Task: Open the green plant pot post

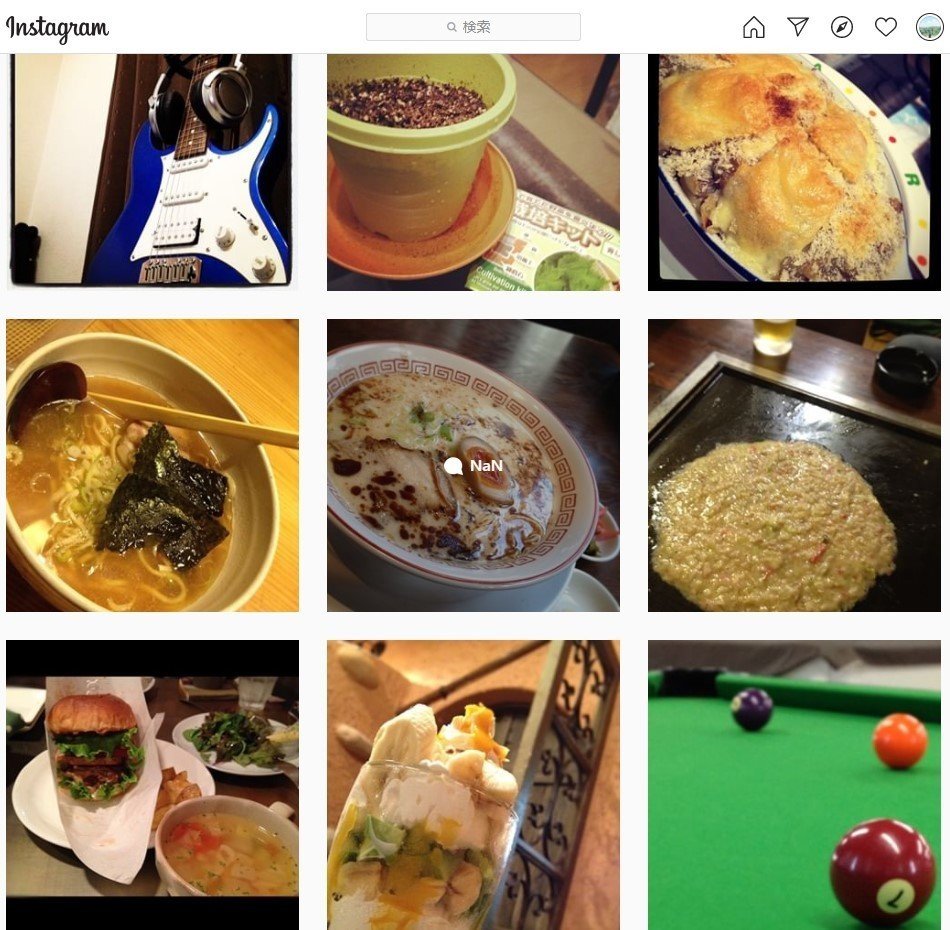Action: 473,171
